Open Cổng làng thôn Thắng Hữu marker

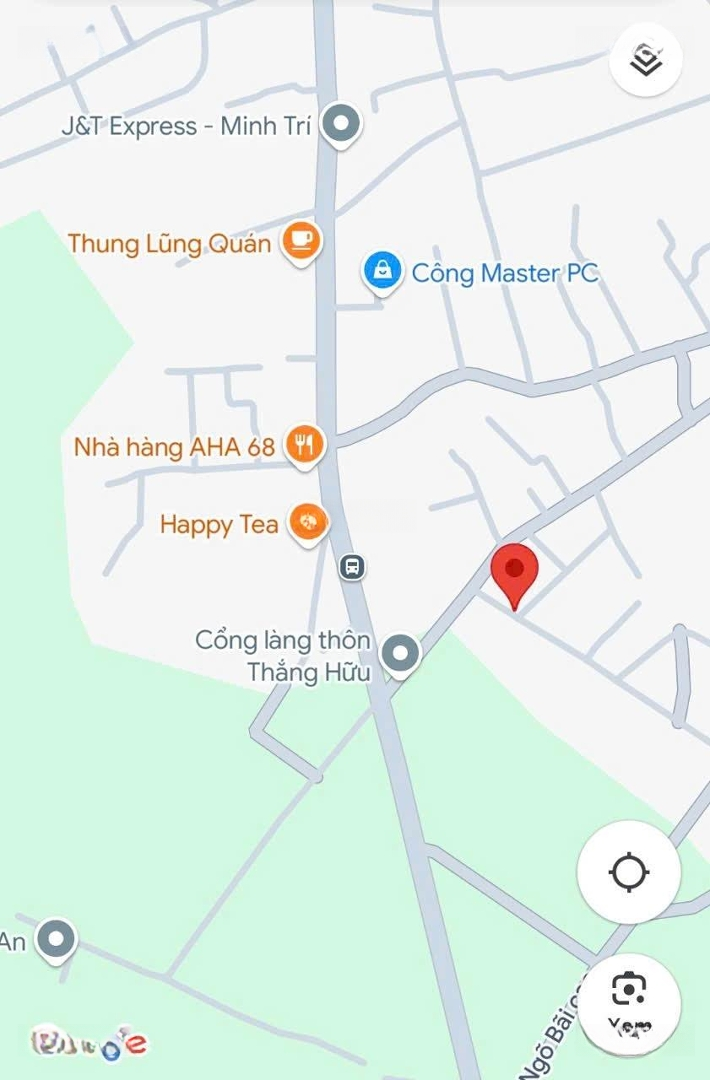click(x=402, y=653)
